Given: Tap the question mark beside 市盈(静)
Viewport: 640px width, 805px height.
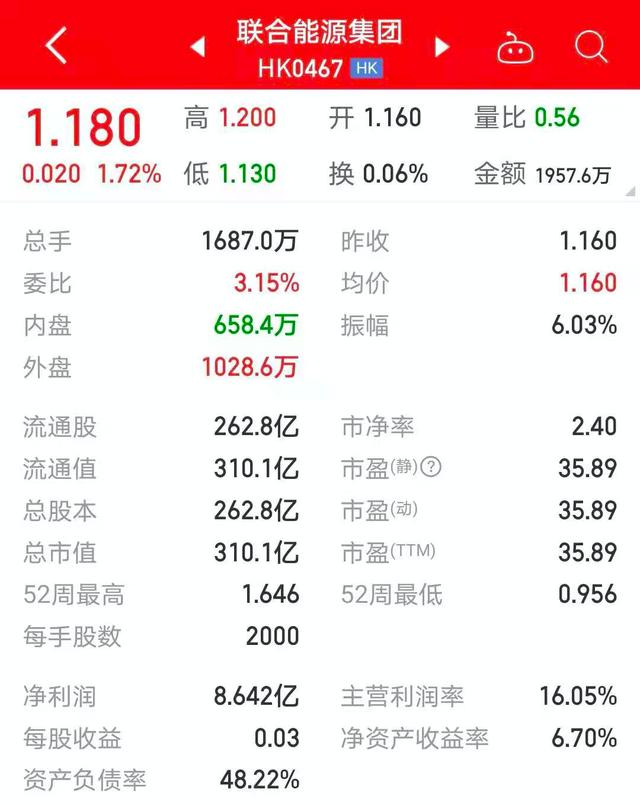Looking at the screenshot, I should pyautogui.click(x=432, y=466).
